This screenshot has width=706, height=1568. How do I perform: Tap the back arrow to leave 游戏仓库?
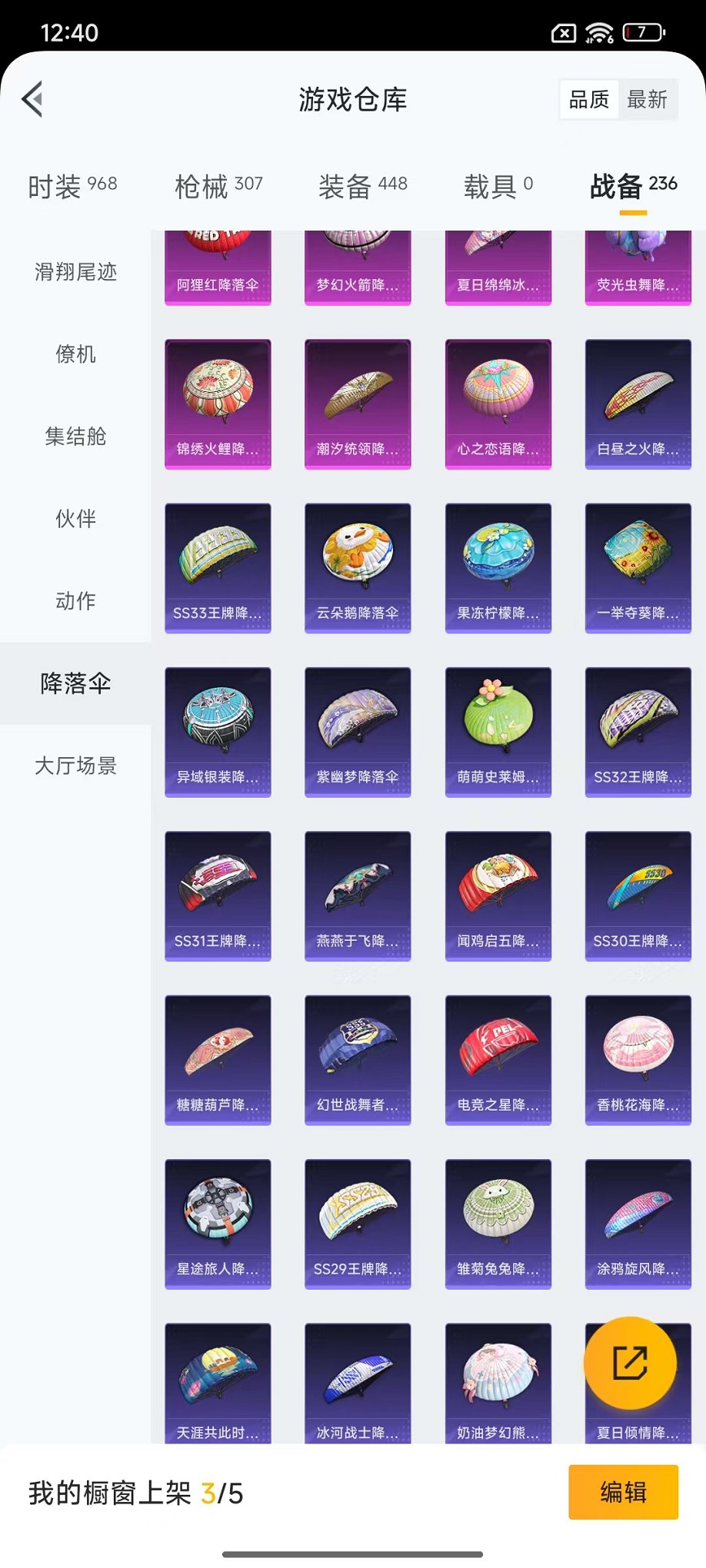(31, 100)
